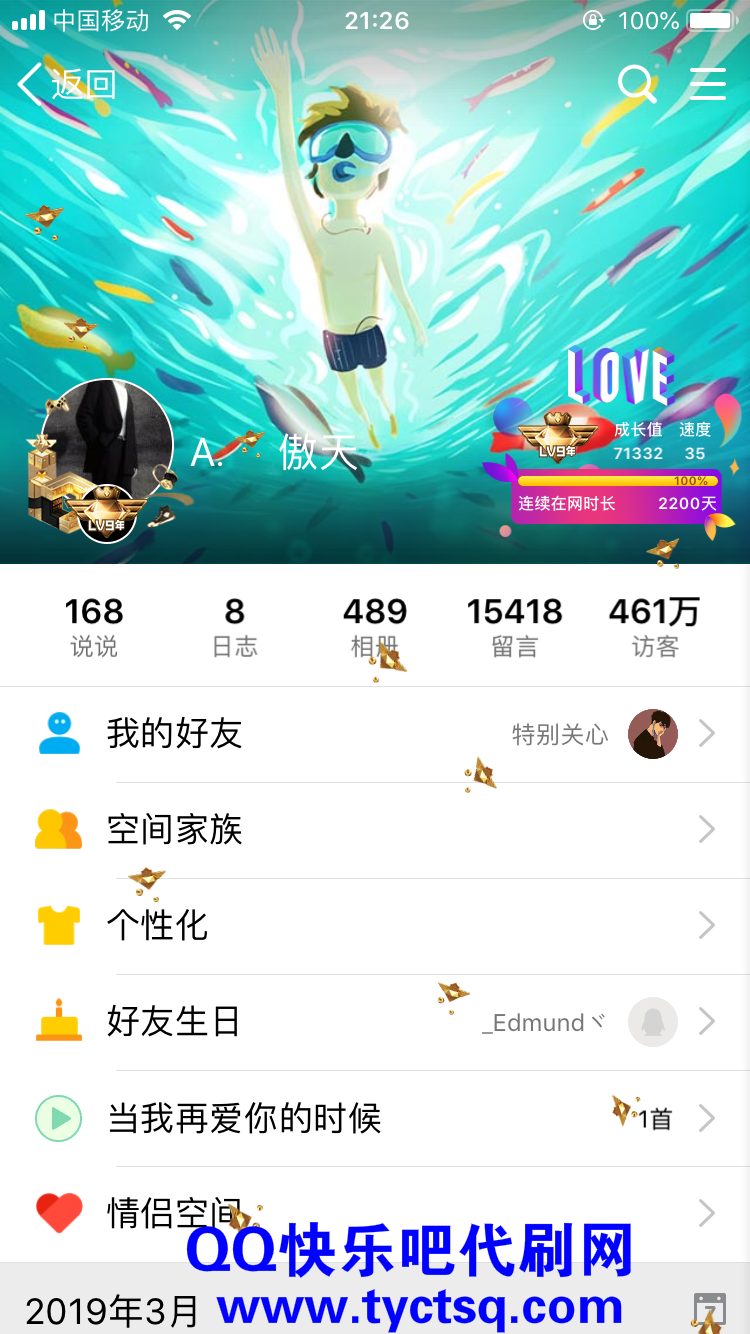Viewport: 750px width, 1334px height.
Task: Select the yellow shirt 个性化 icon
Action: 58,926
